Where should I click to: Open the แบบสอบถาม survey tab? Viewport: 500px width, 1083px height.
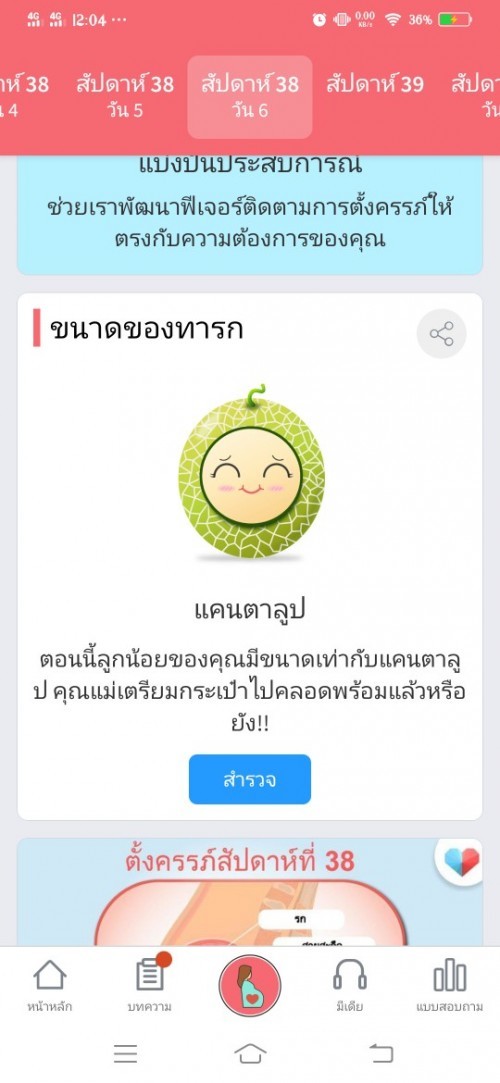450,986
